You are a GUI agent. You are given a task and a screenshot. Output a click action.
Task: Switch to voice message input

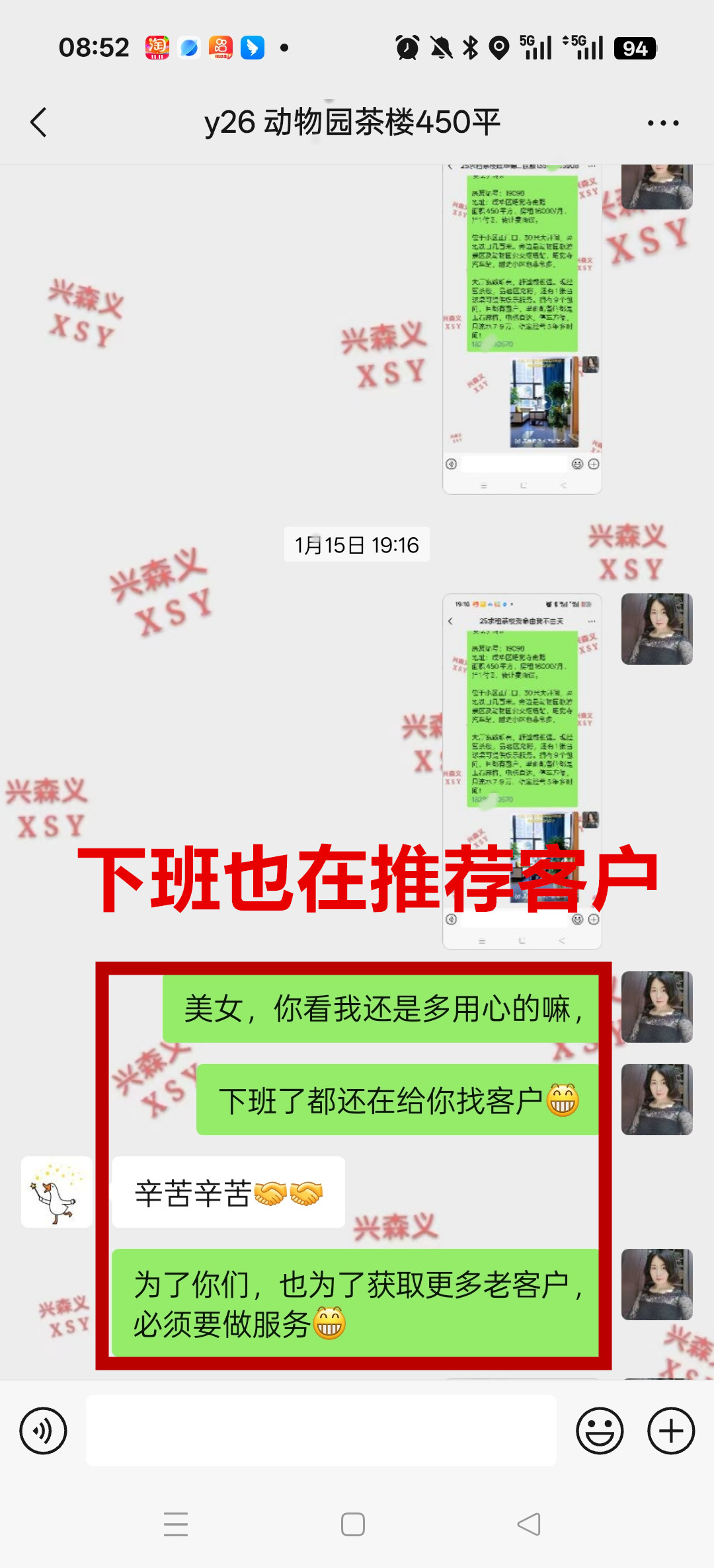tap(44, 1431)
